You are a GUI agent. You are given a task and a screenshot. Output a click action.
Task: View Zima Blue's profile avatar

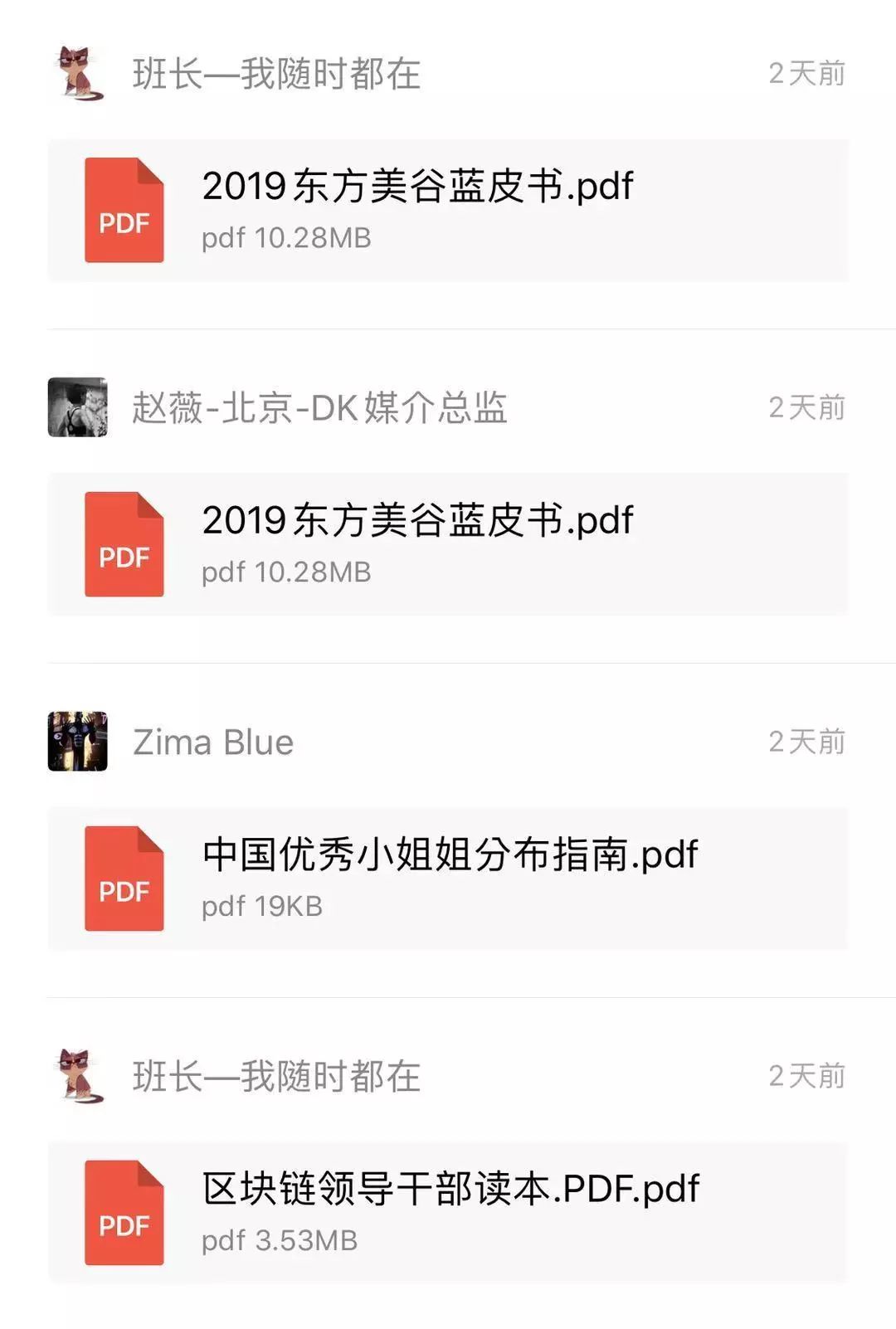click(x=78, y=741)
